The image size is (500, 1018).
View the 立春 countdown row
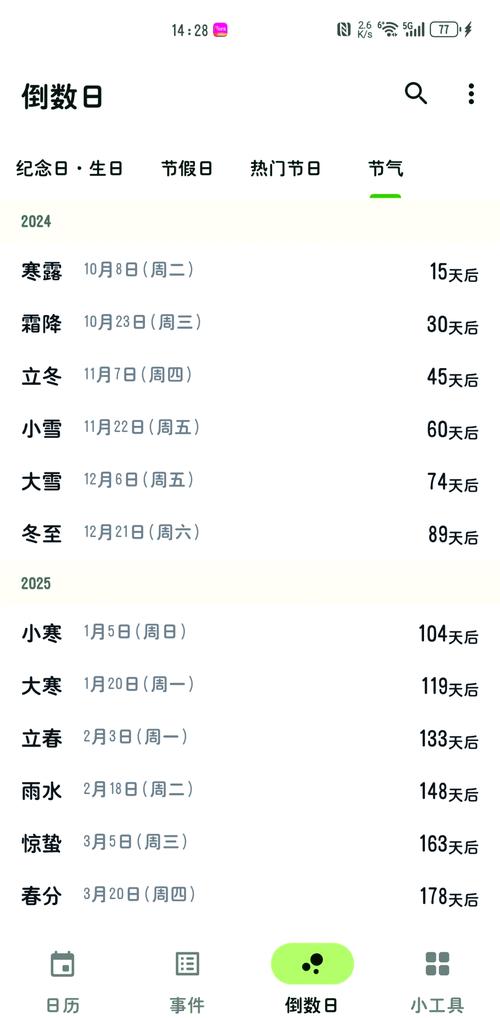coord(250,738)
